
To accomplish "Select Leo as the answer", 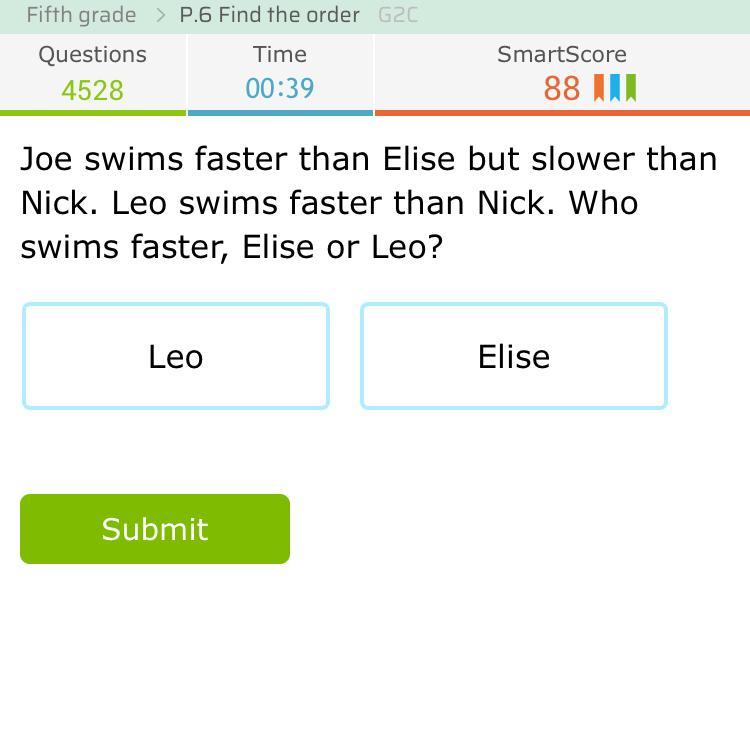I will pyautogui.click(x=176, y=356).
